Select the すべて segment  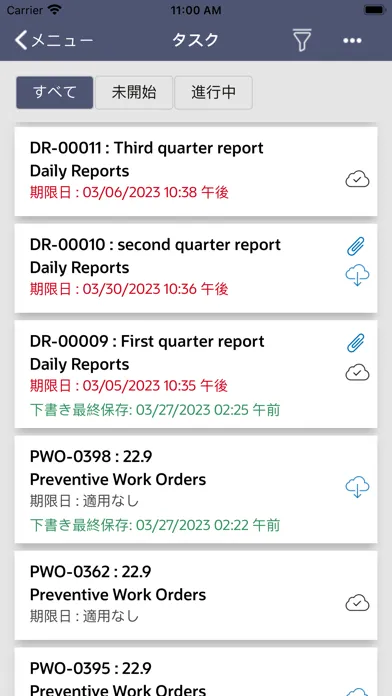[55, 92]
